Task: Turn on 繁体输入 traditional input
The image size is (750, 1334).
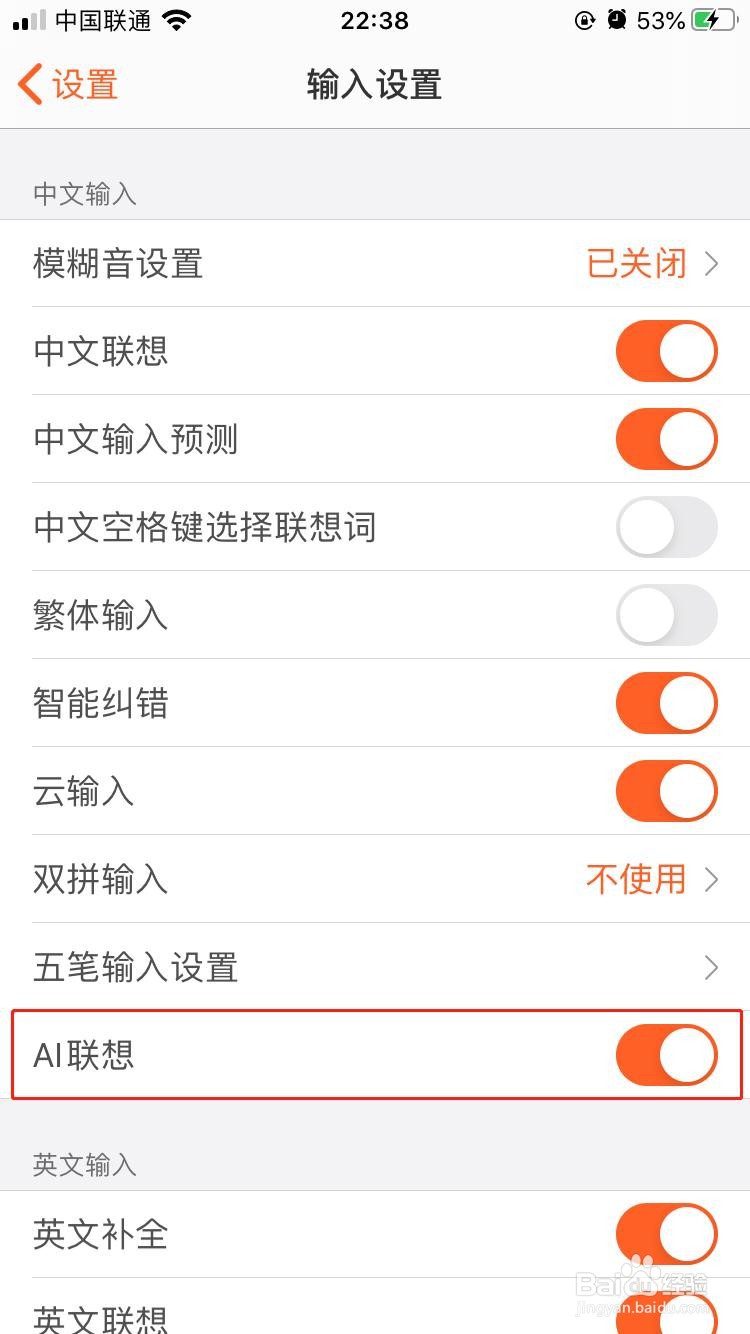Action: [666, 615]
